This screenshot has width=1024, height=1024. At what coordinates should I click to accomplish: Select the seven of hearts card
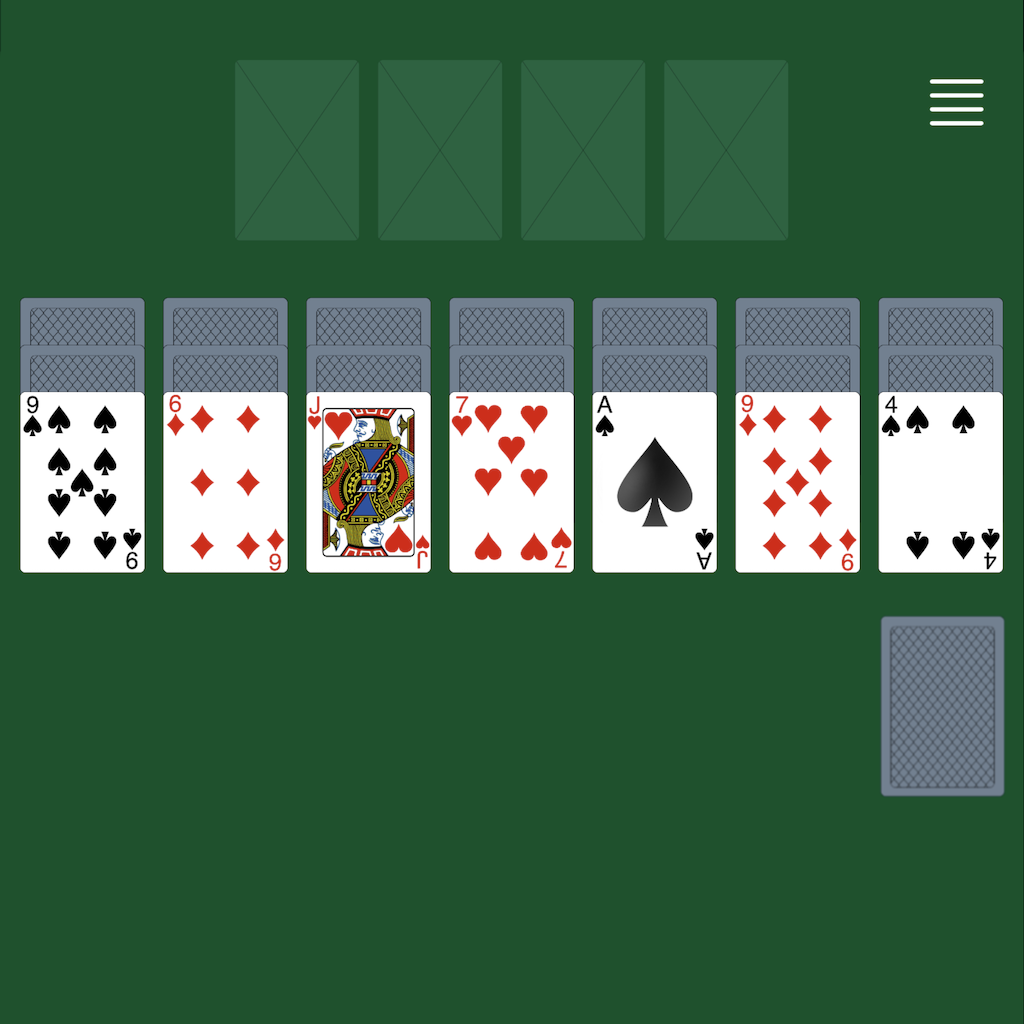coord(511,482)
